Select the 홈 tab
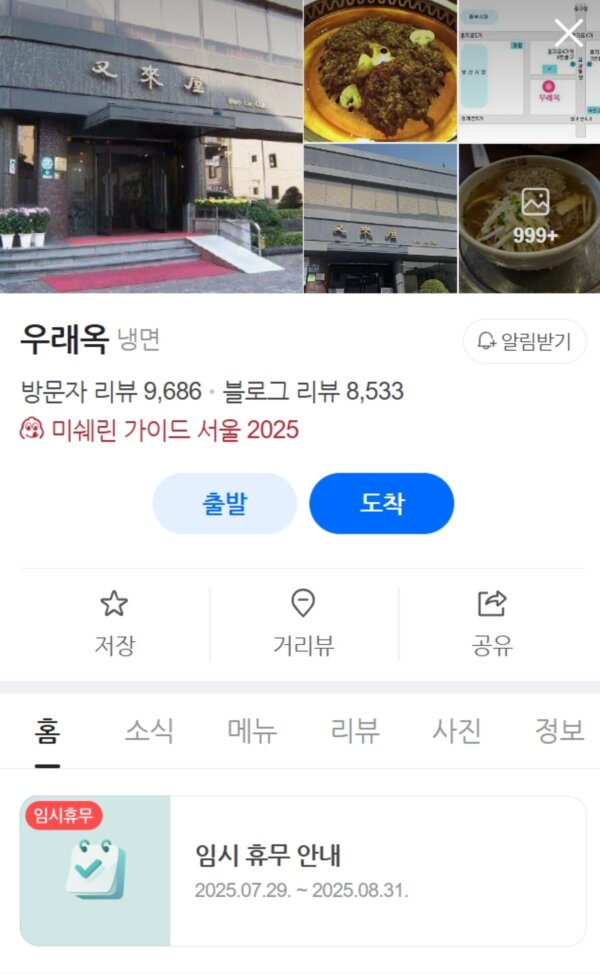 [x=47, y=731]
